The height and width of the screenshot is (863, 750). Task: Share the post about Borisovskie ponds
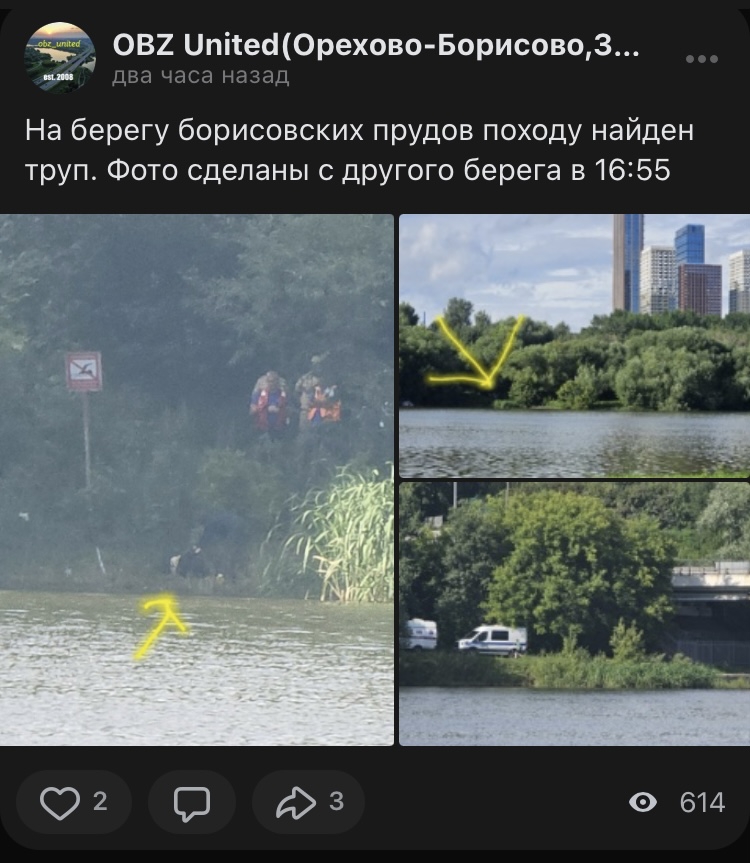[x=308, y=802]
